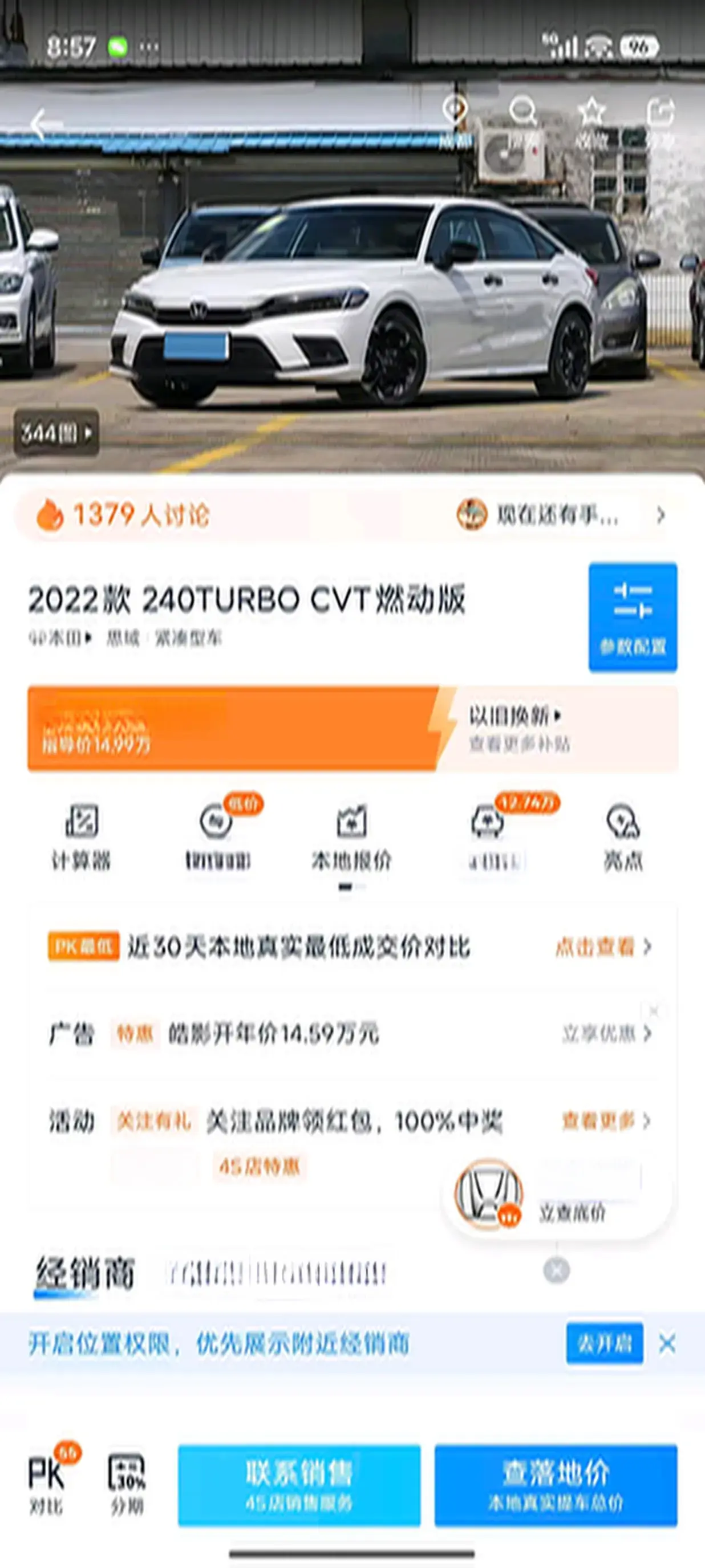This screenshot has height=1568, width=705.
Task: Share this car page
Action: click(x=661, y=119)
